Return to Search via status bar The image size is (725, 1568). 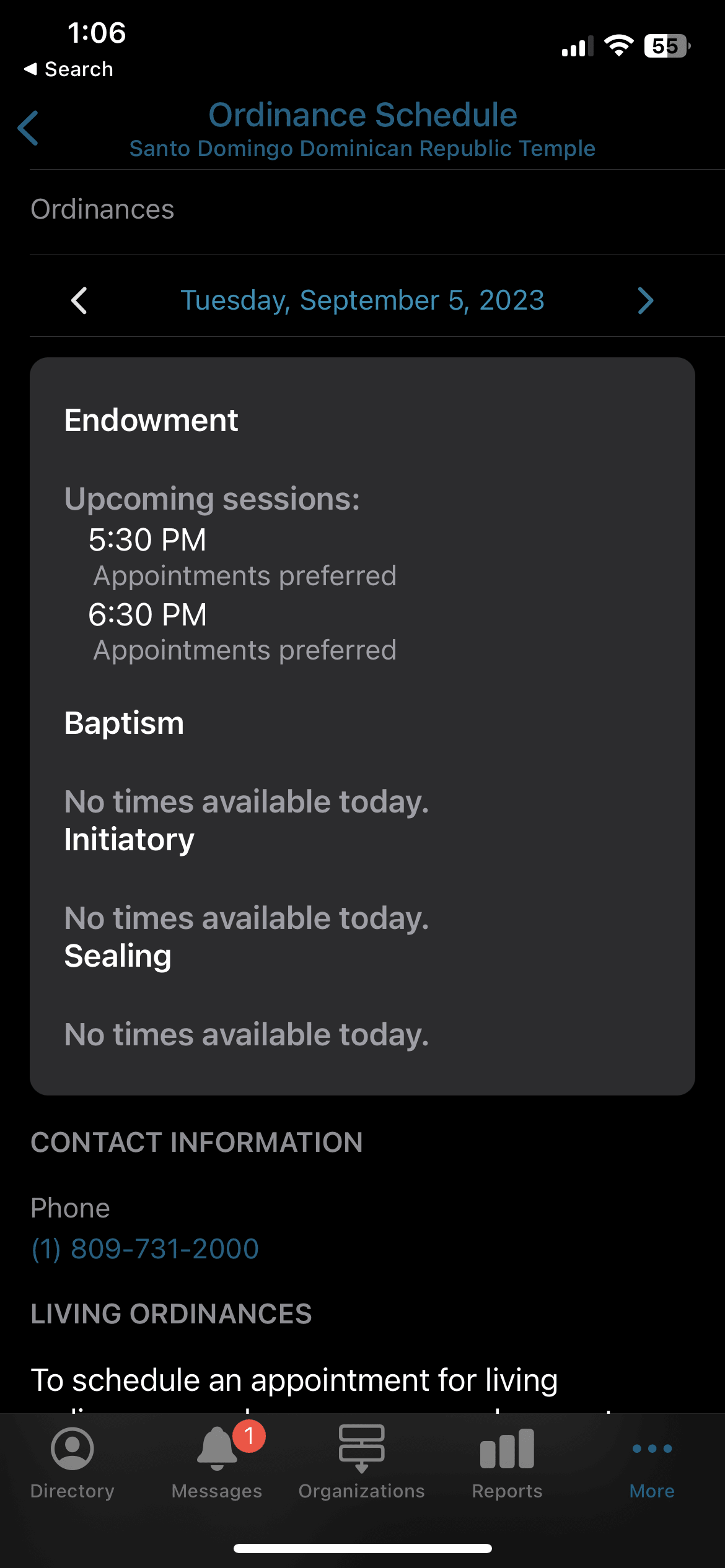[68, 69]
